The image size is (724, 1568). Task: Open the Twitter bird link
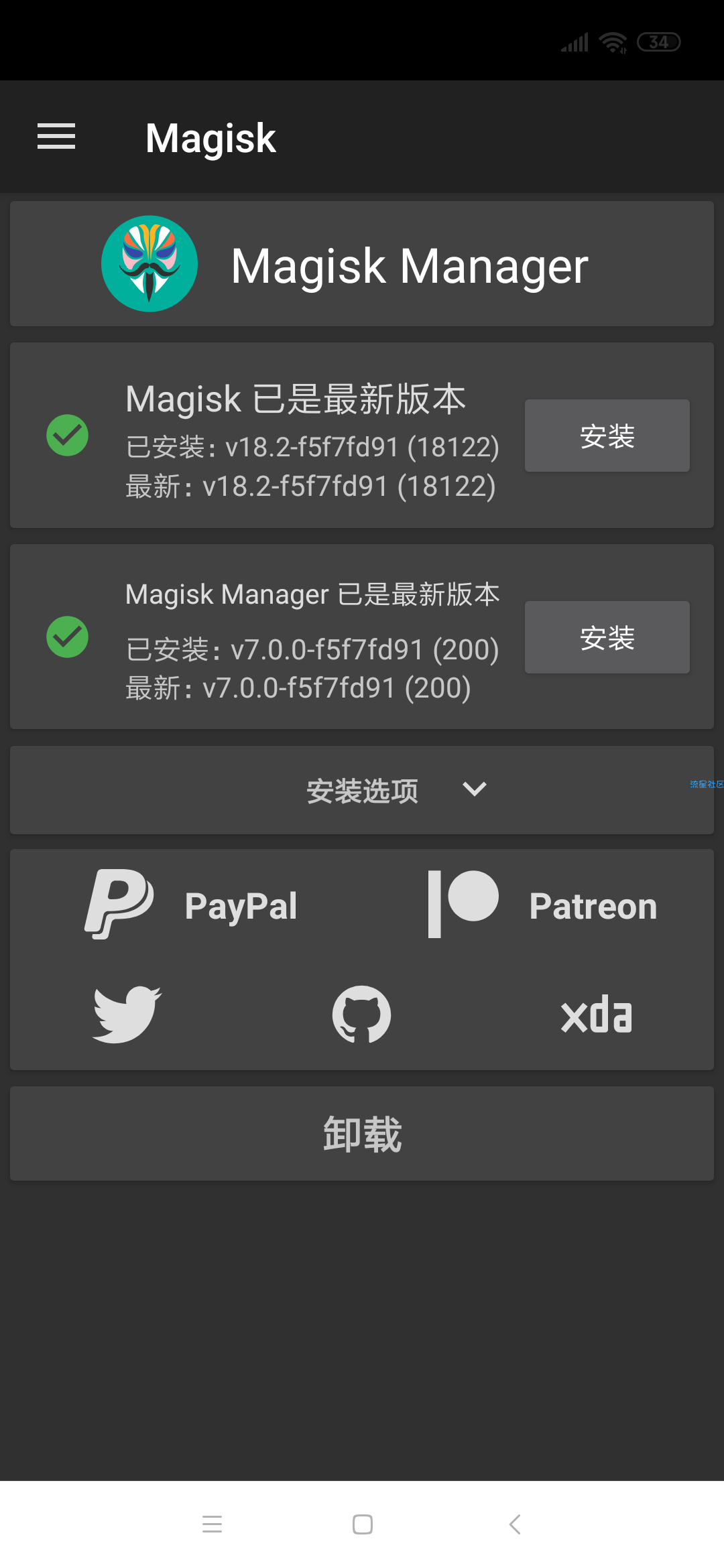pos(127,1015)
